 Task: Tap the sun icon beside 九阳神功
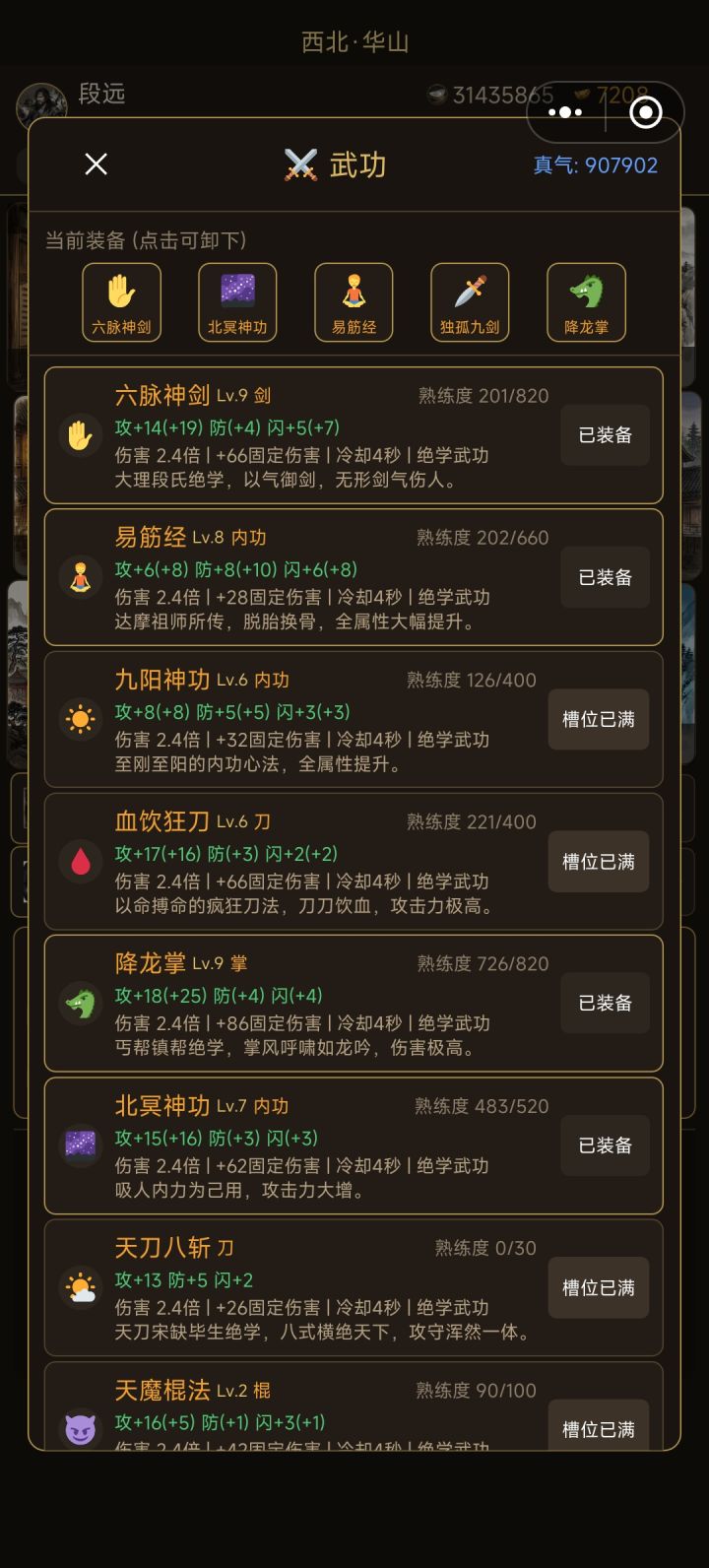click(x=81, y=719)
